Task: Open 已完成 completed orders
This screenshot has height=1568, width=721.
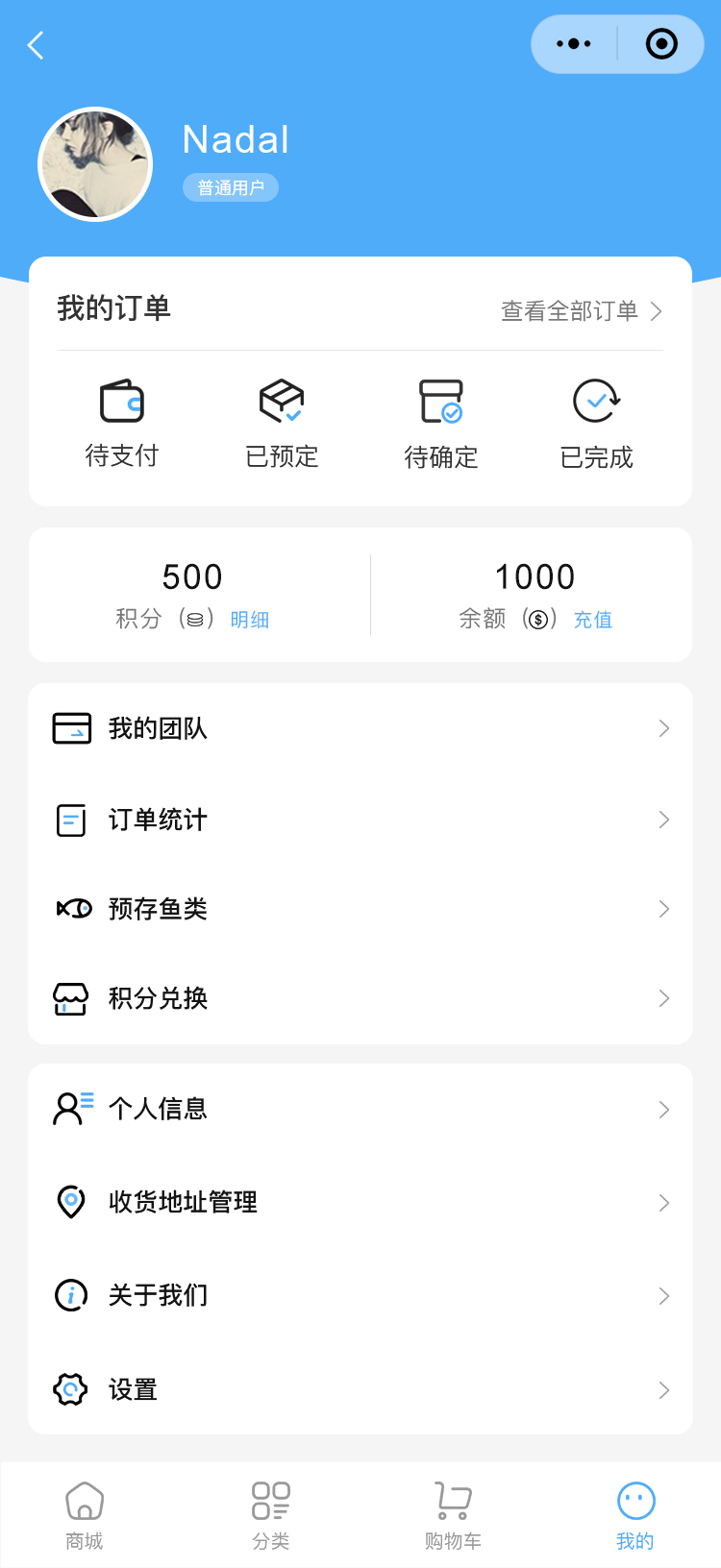Action: (x=597, y=423)
